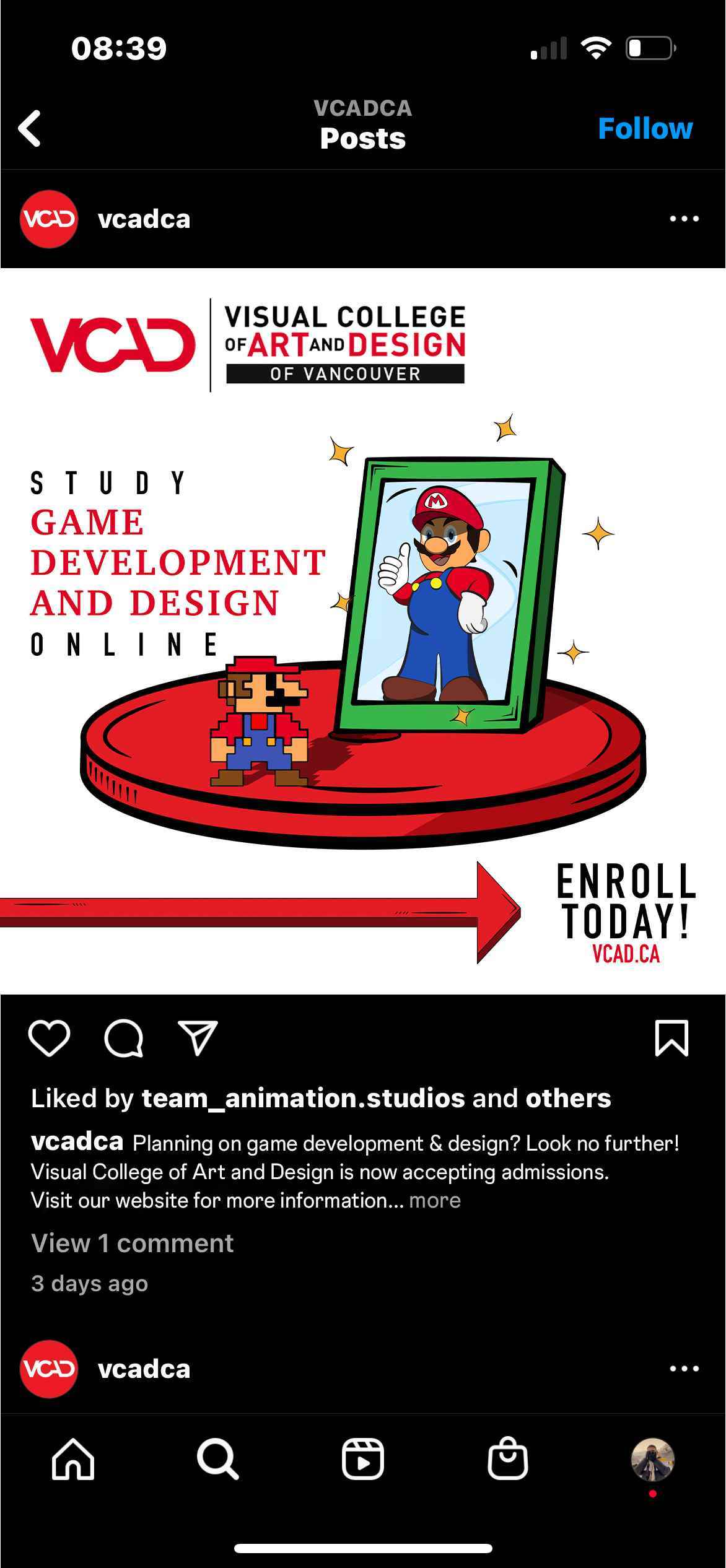
Task: Comment on the game development post
Action: [124, 1039]
